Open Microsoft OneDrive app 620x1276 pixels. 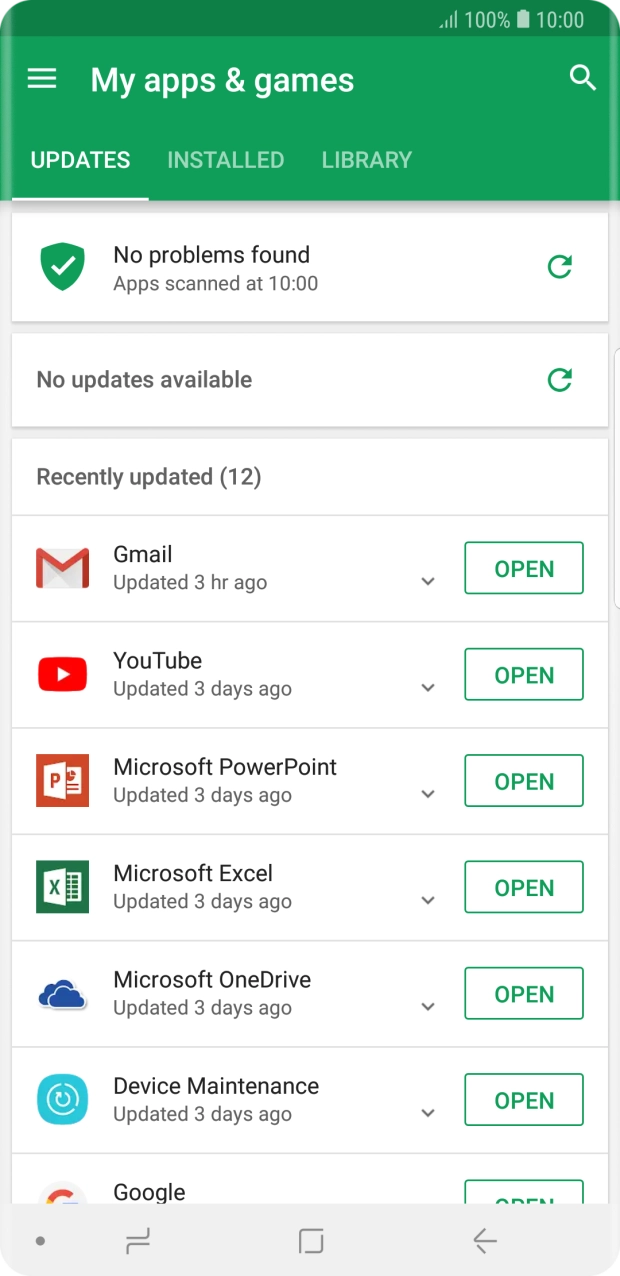click(x=523, y=994)
